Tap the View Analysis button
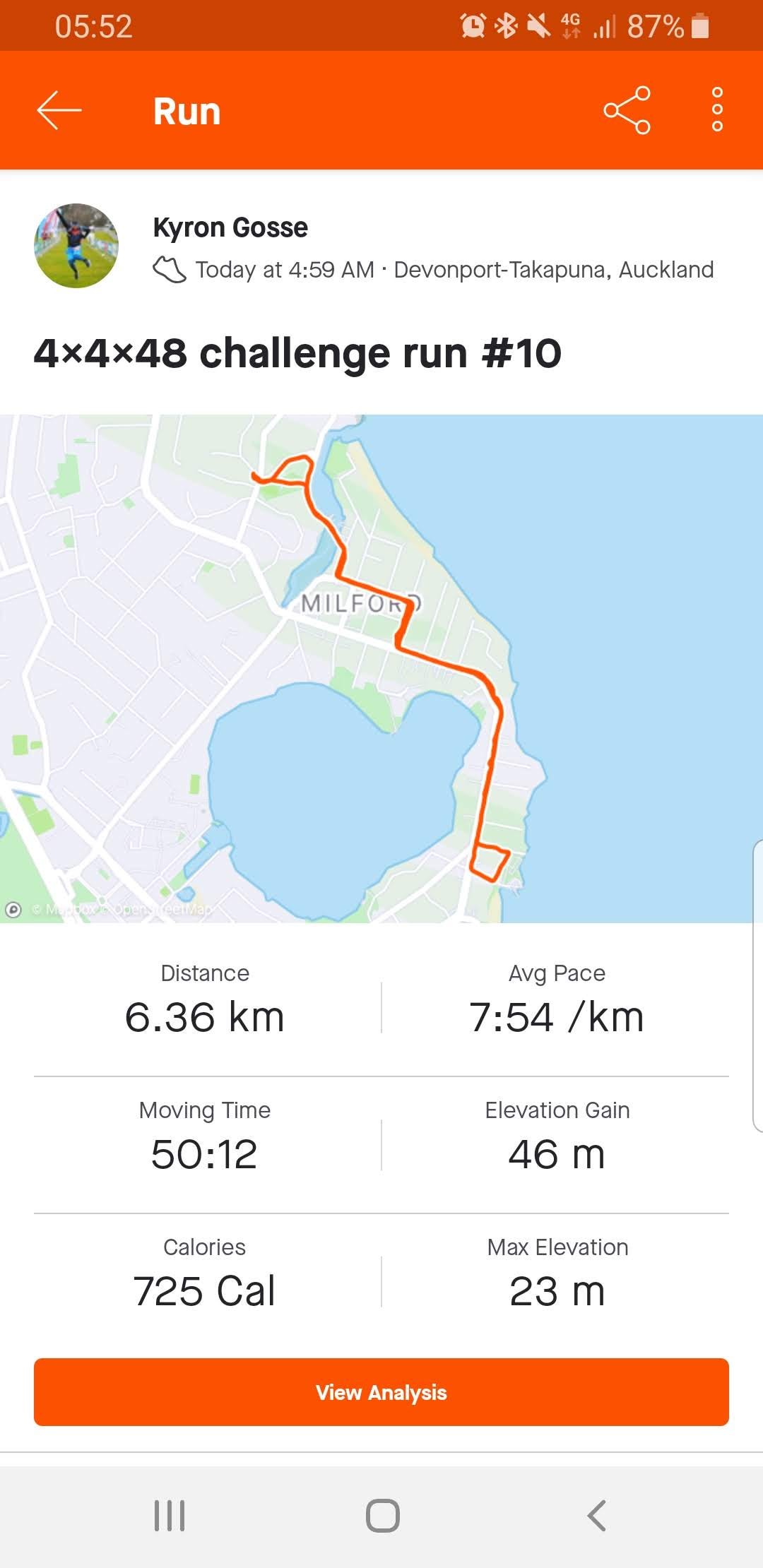 tap(381, 1391)
